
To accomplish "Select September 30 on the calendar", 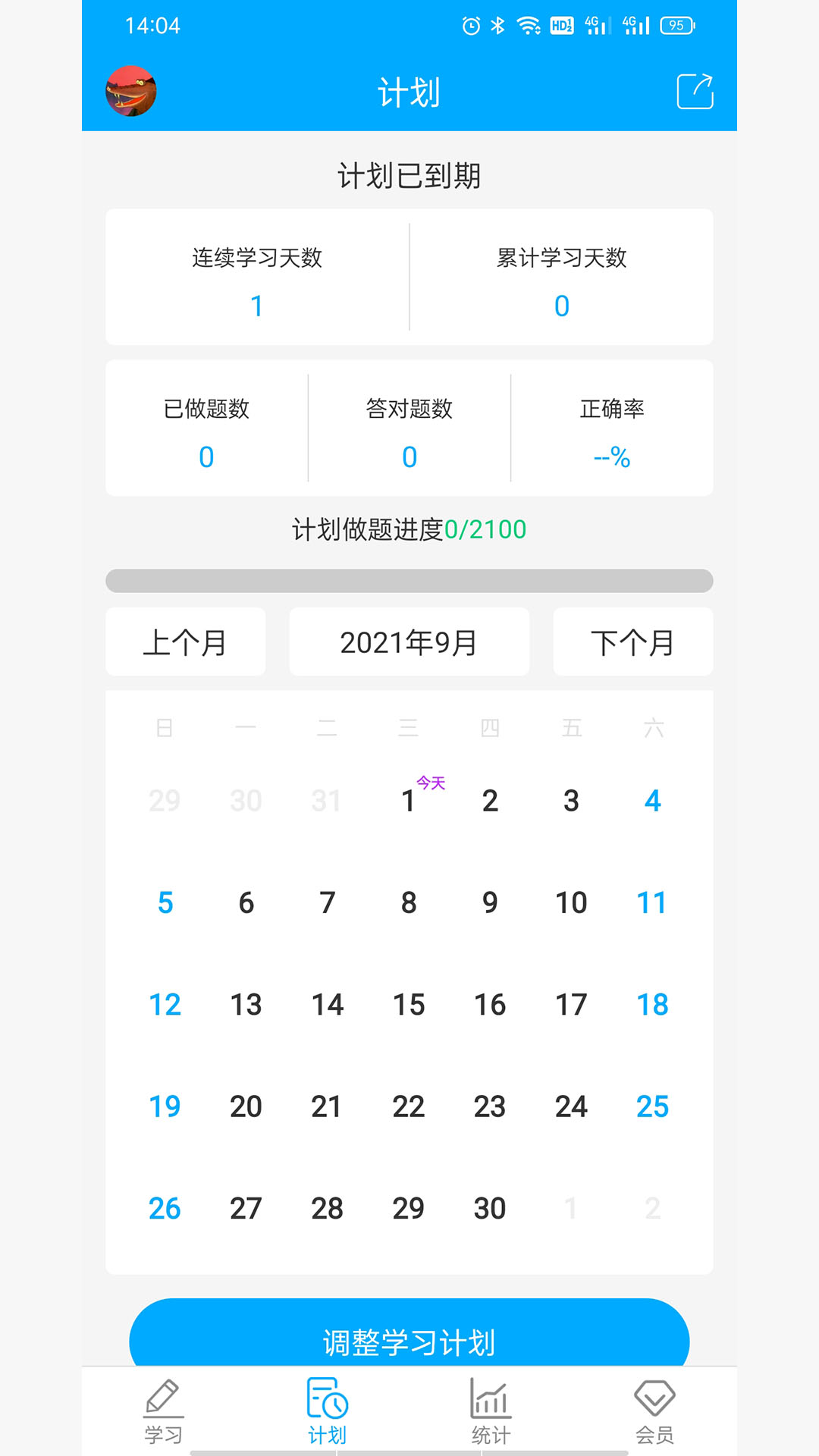I will (490, 1209).
